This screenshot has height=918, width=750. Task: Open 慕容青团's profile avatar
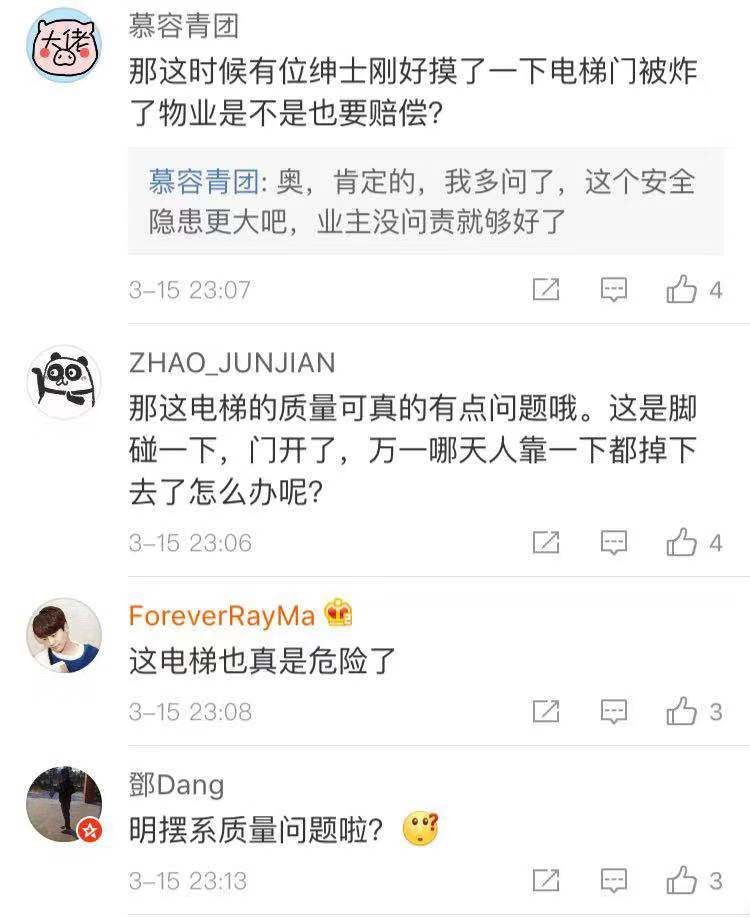point(64,44)
